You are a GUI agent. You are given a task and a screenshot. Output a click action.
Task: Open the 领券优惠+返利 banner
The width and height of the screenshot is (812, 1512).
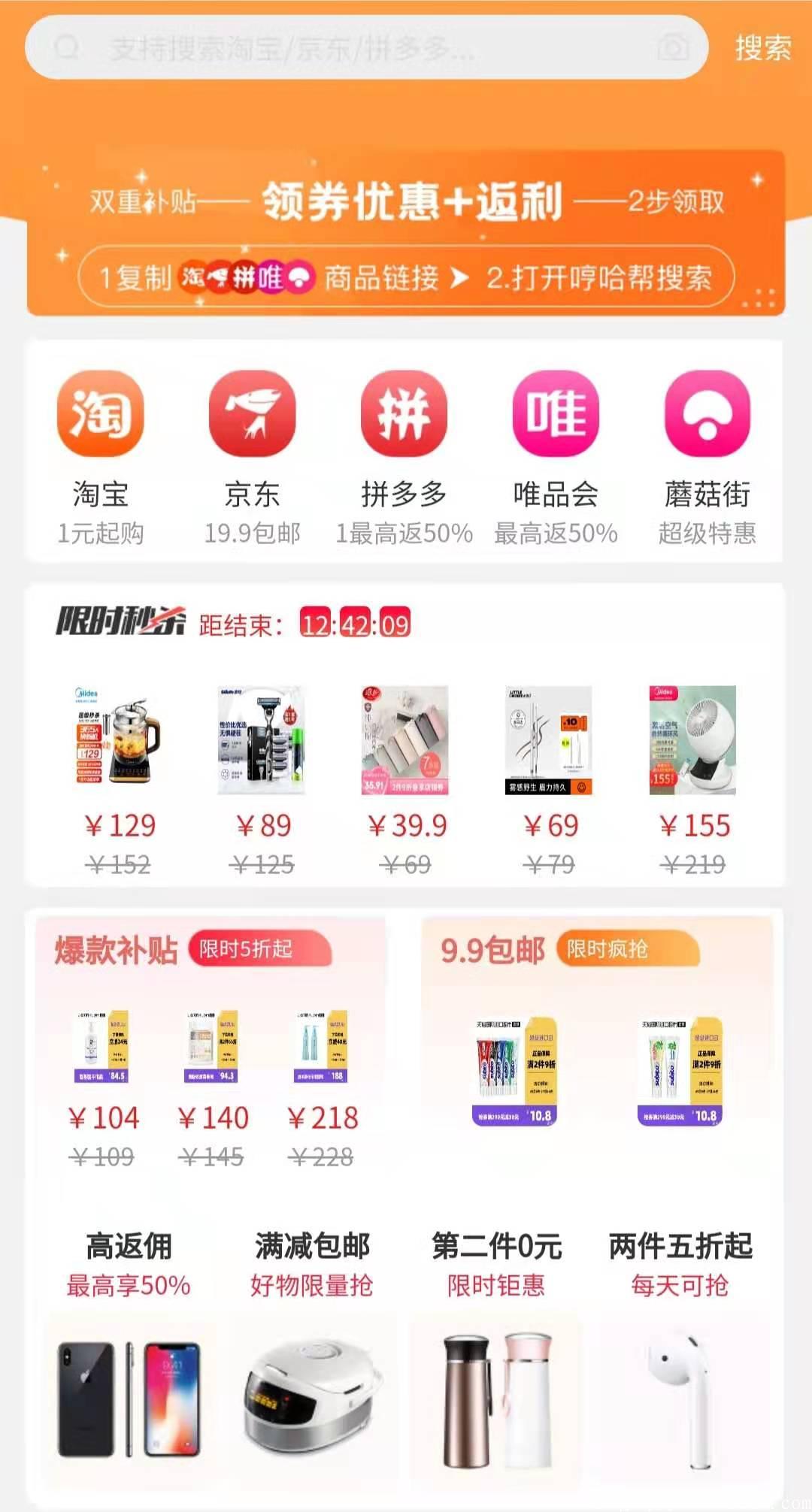point(406,234)
